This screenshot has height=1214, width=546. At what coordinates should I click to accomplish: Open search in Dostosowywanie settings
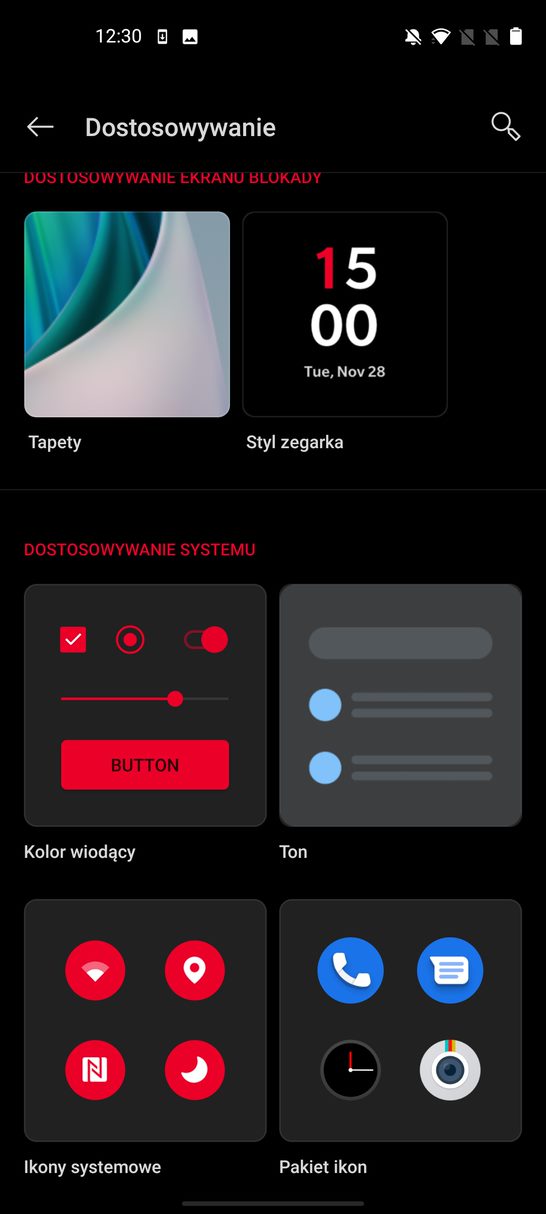(x=506, y=127)
